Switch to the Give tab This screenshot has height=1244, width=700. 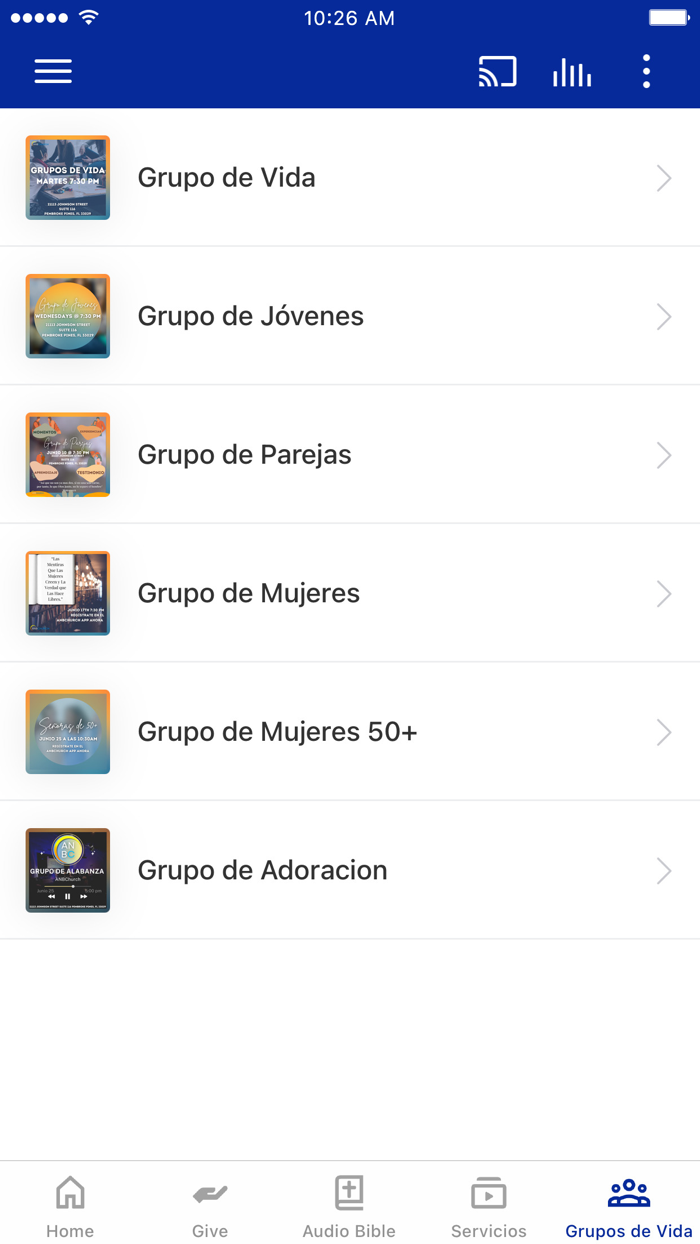pyautogui.click(x=210, y=1205)
